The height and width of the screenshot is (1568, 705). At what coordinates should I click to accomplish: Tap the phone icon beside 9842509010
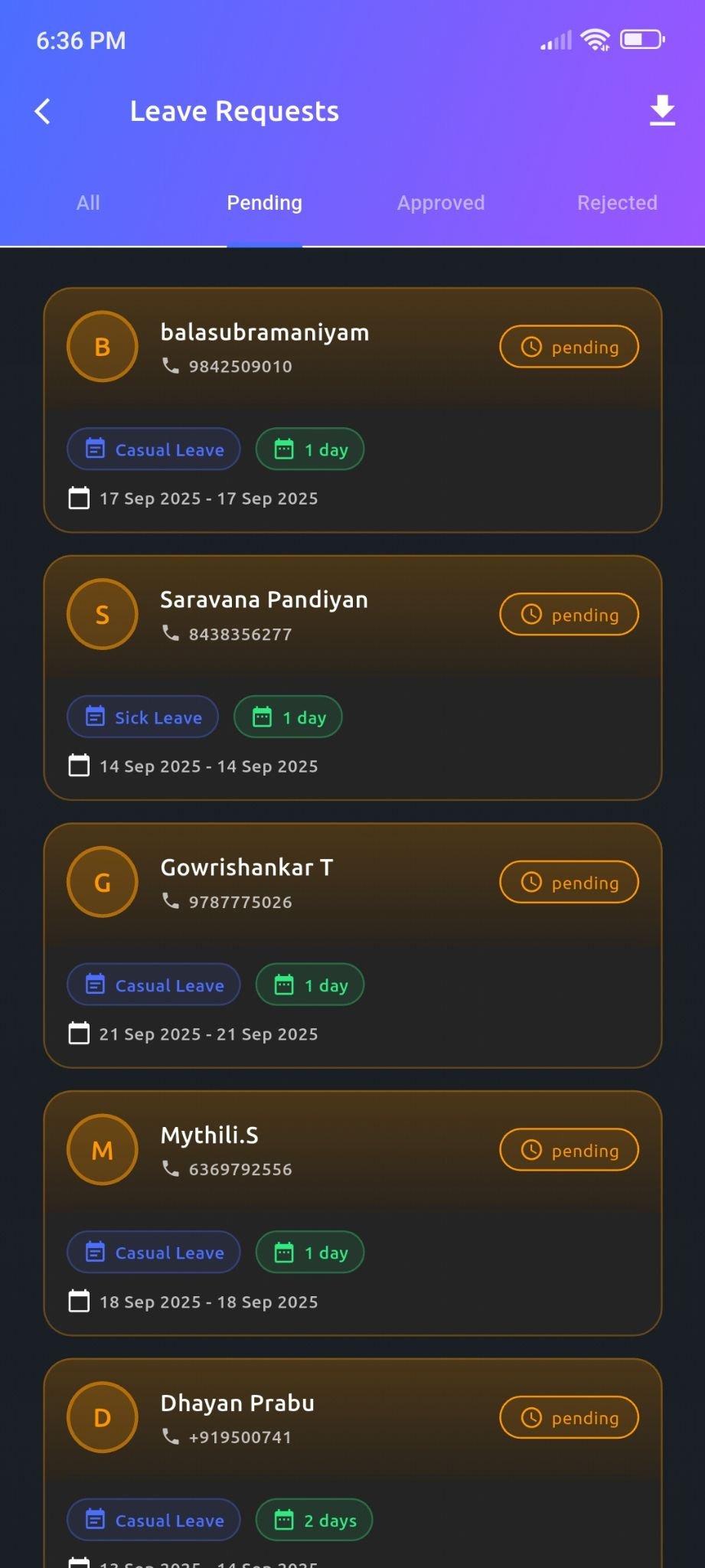170,366
